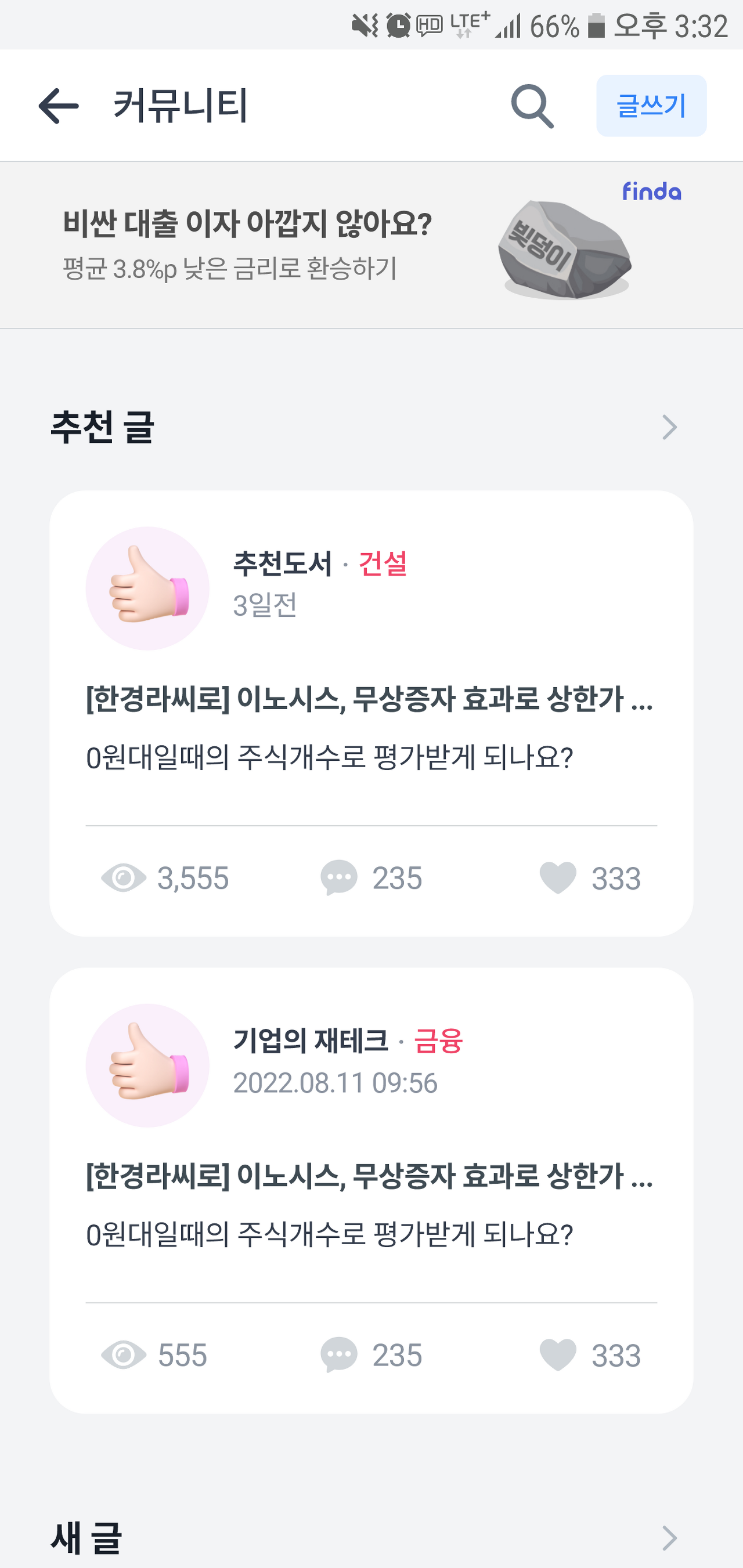Expand the recommended posts list arrow
The height and width of the screenshot is (1568, 743).
point(669,426)
